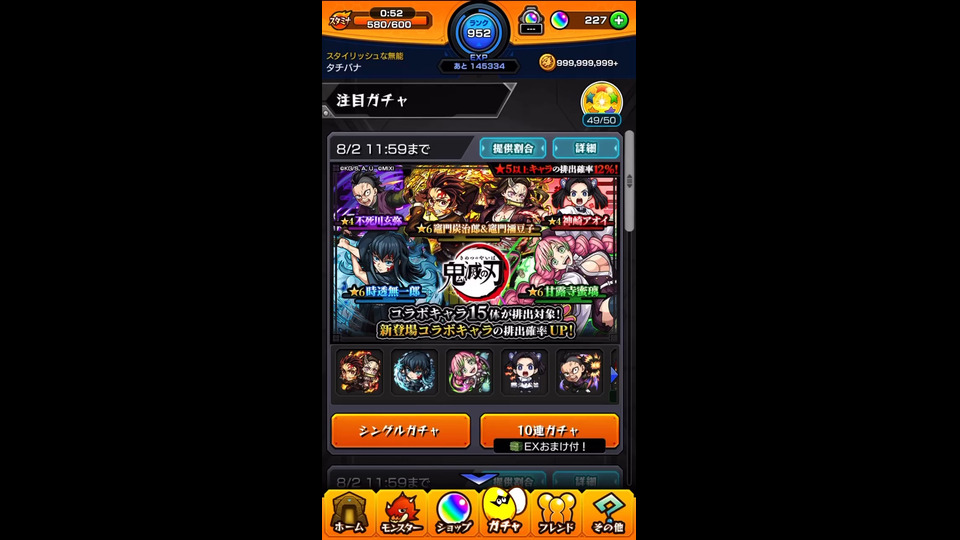The width and height of the screenshot is (960, 540).
Task: Show more characters with the blue arrow
Action: [x=614, y=373]
